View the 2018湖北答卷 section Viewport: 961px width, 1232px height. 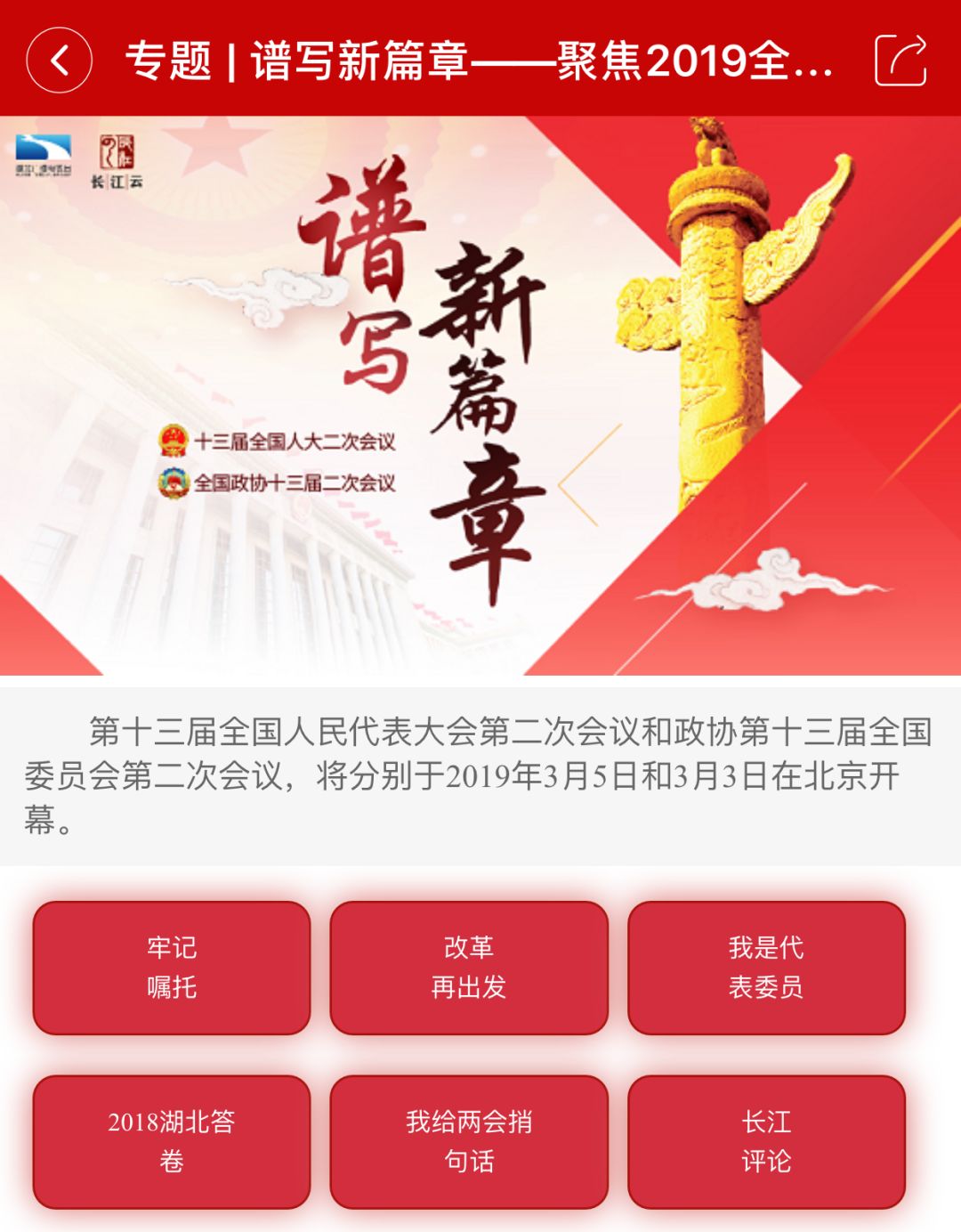tap(172, 1141)
